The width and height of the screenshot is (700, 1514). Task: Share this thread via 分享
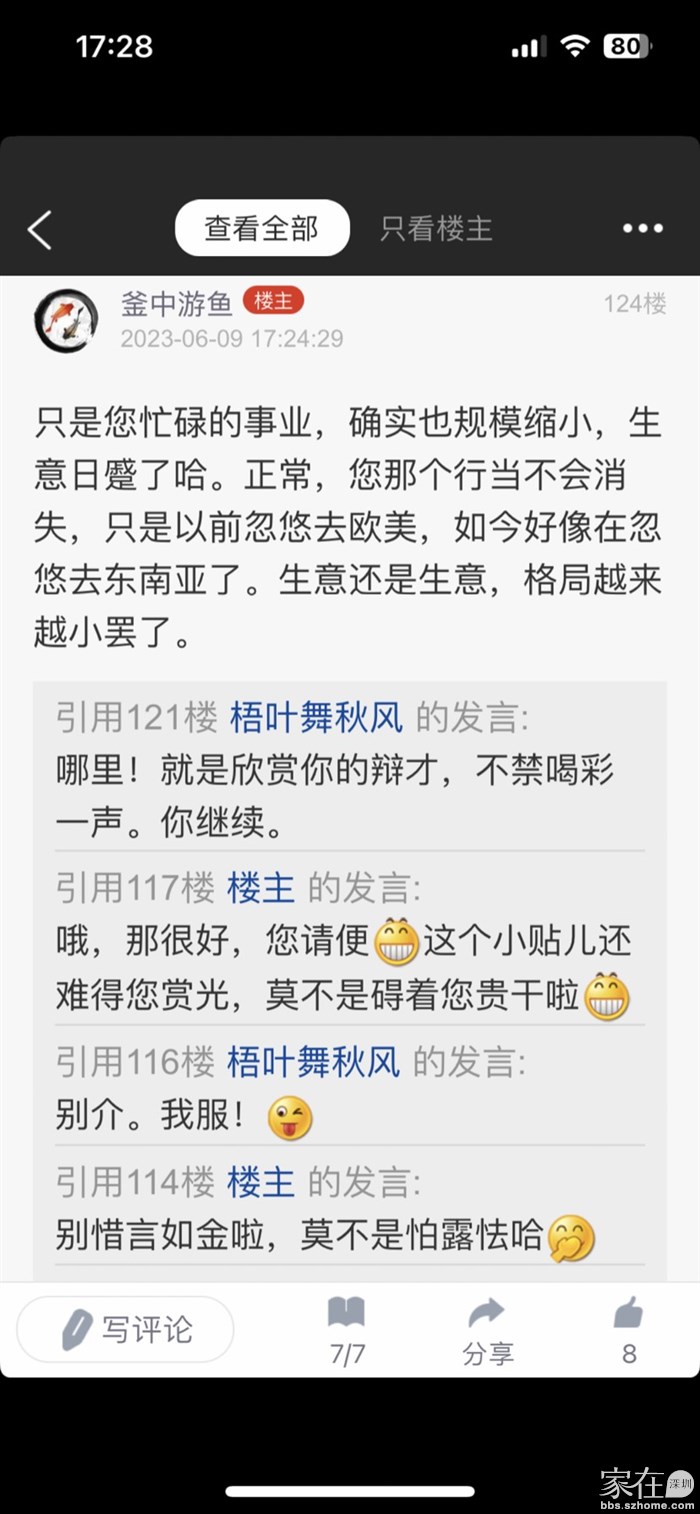[x=487, y=1331]
